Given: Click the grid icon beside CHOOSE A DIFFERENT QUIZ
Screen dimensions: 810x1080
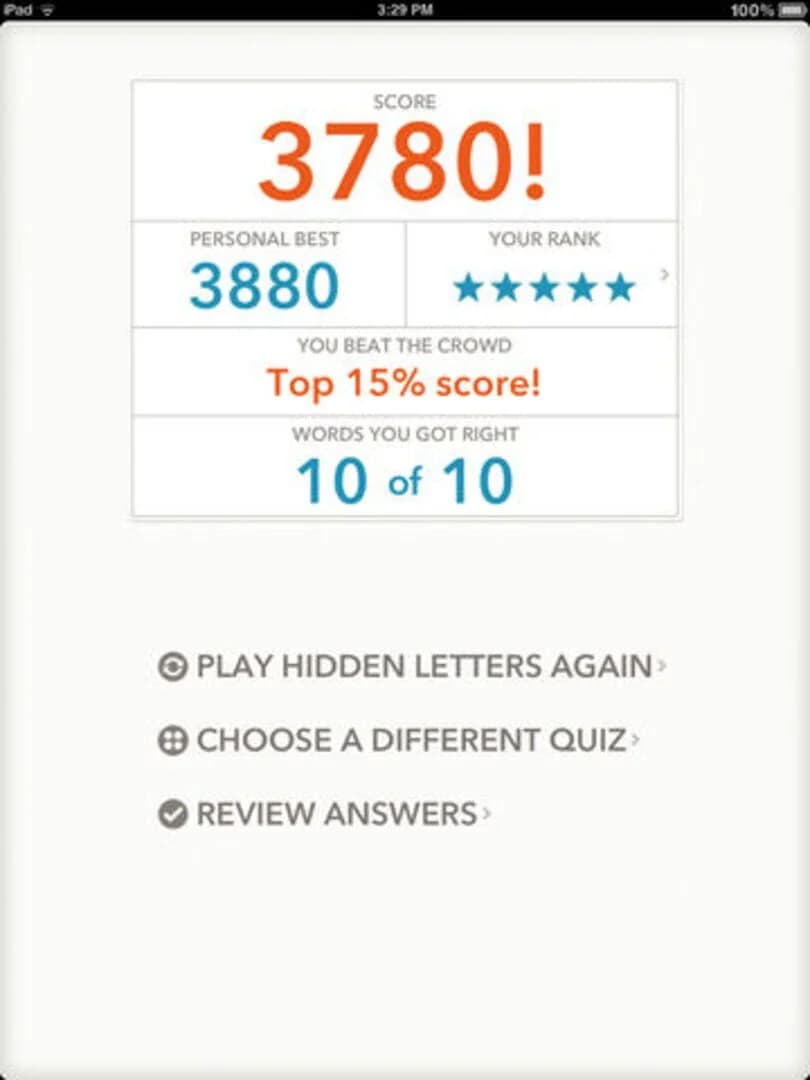Looking at the screenshot, I should [172, 740].
